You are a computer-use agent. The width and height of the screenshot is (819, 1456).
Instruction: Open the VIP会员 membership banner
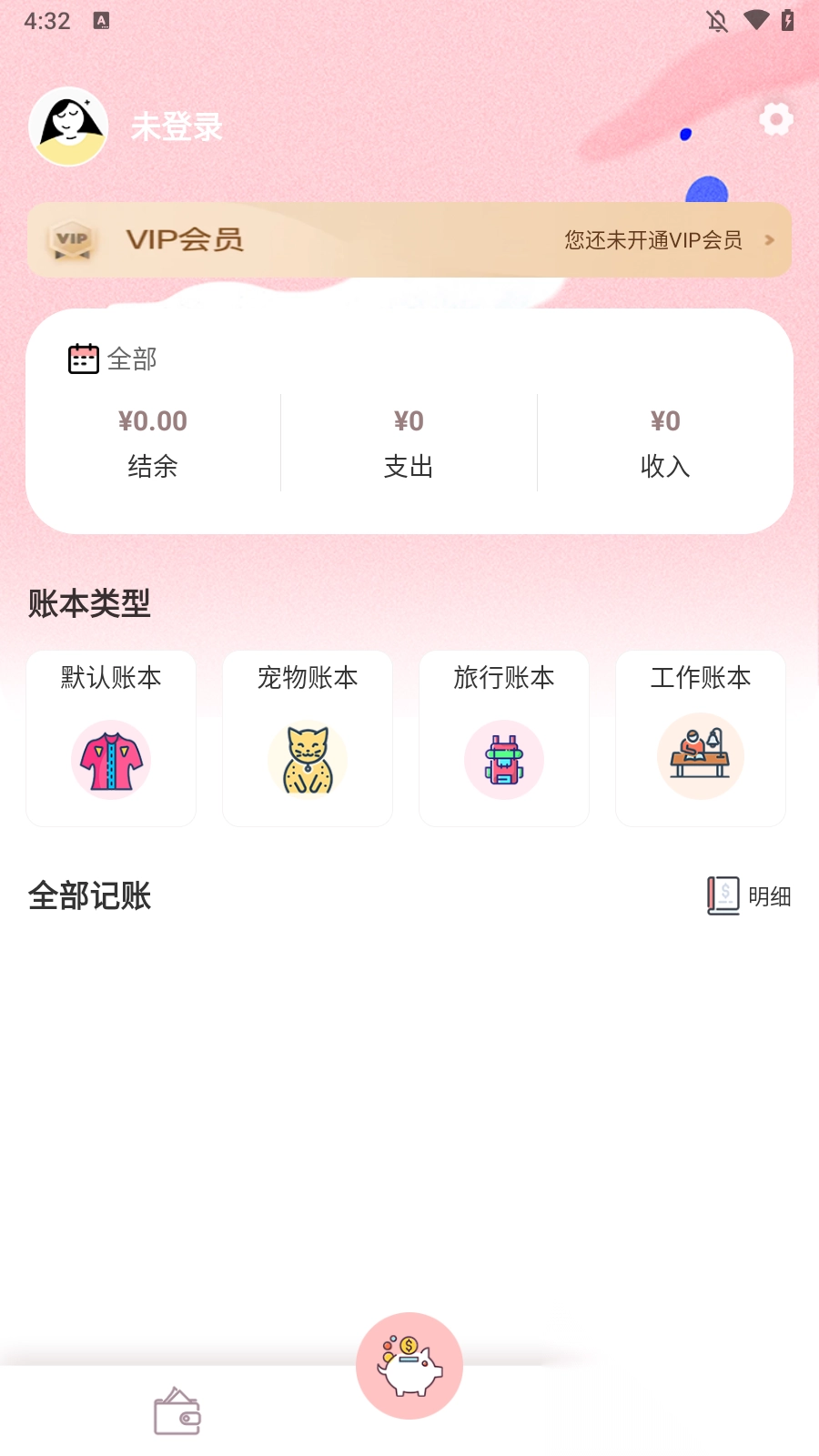[409, 240]
